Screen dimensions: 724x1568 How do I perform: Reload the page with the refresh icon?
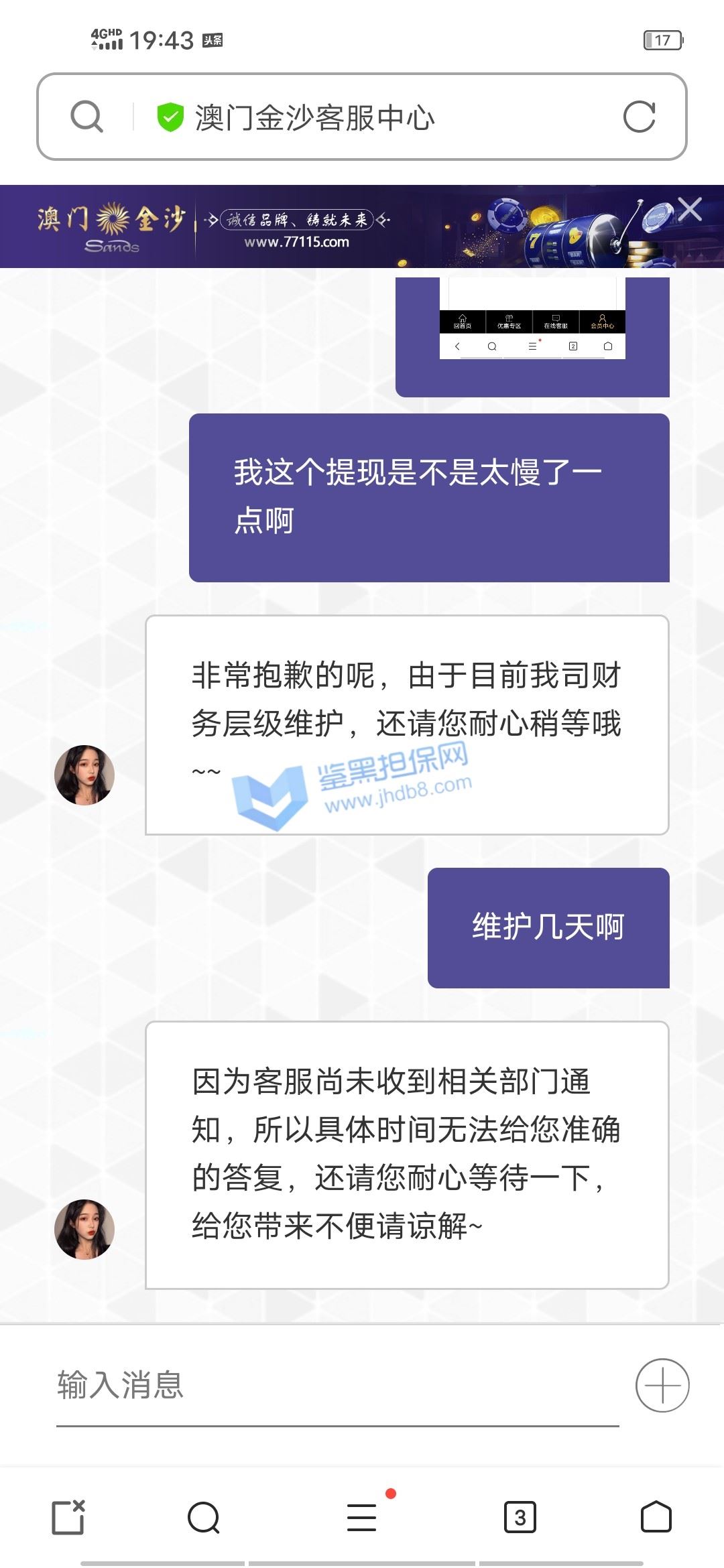639,117
